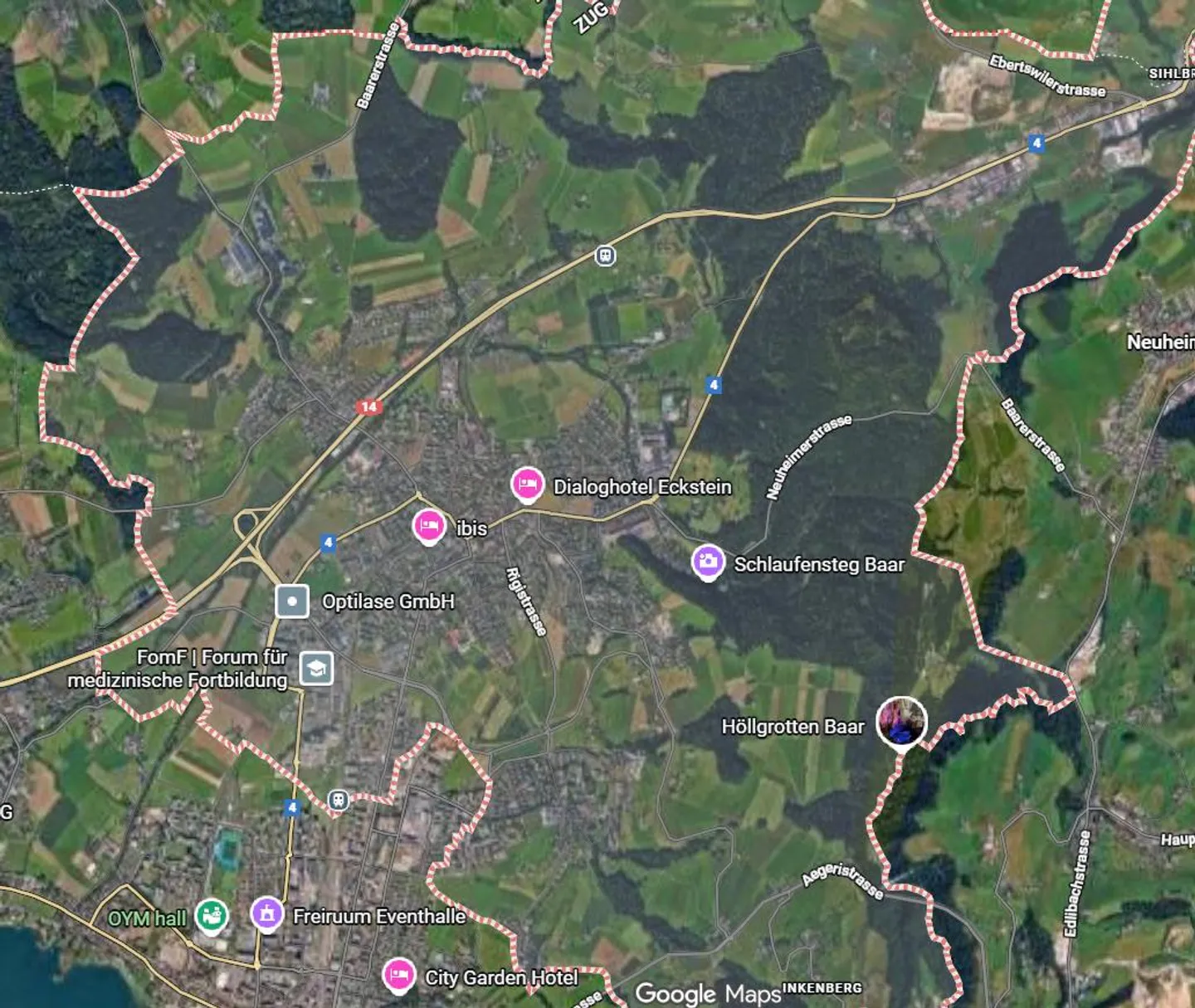Tap the train station icon on highway
1195x1008 pixels.
(x=606, y=256)
